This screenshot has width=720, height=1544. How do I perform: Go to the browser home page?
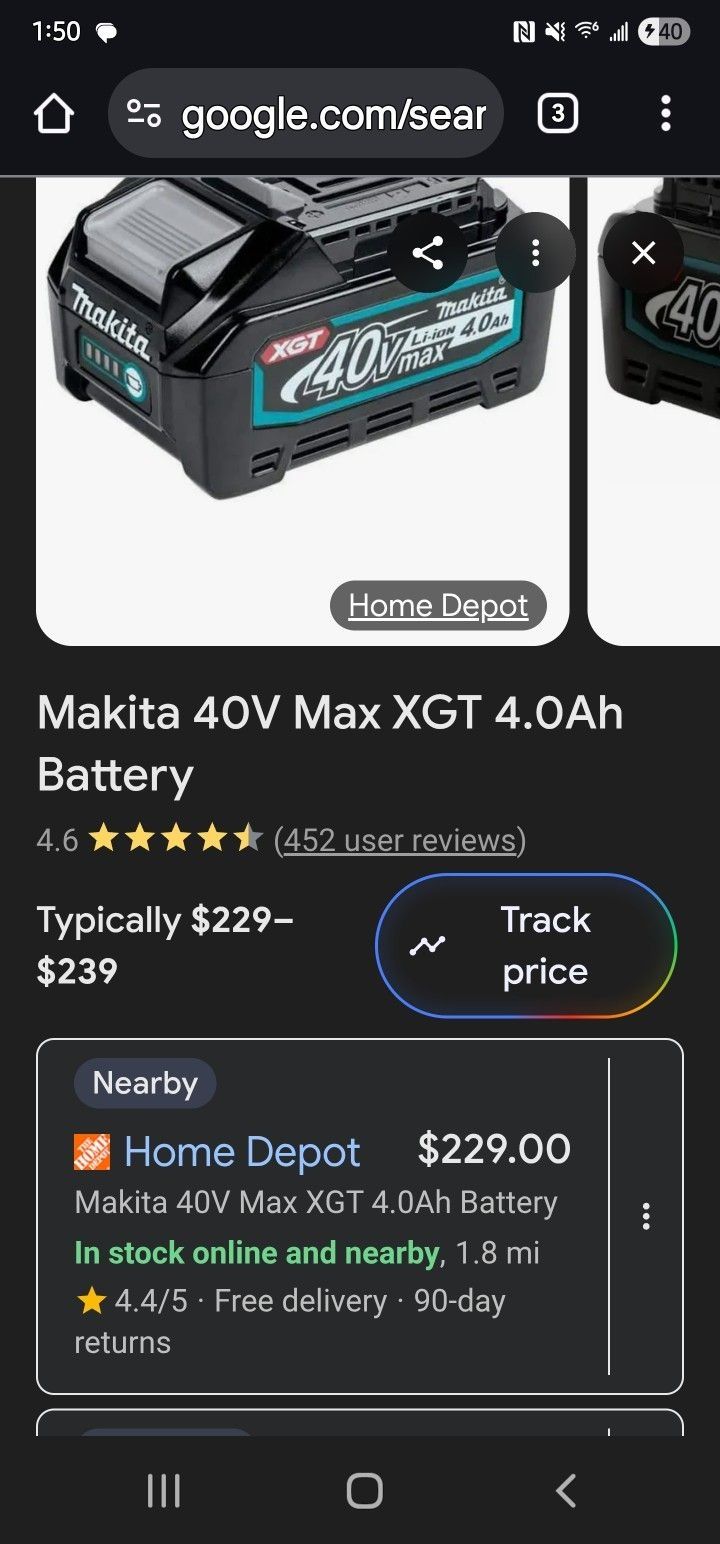[x=54, y=115]
